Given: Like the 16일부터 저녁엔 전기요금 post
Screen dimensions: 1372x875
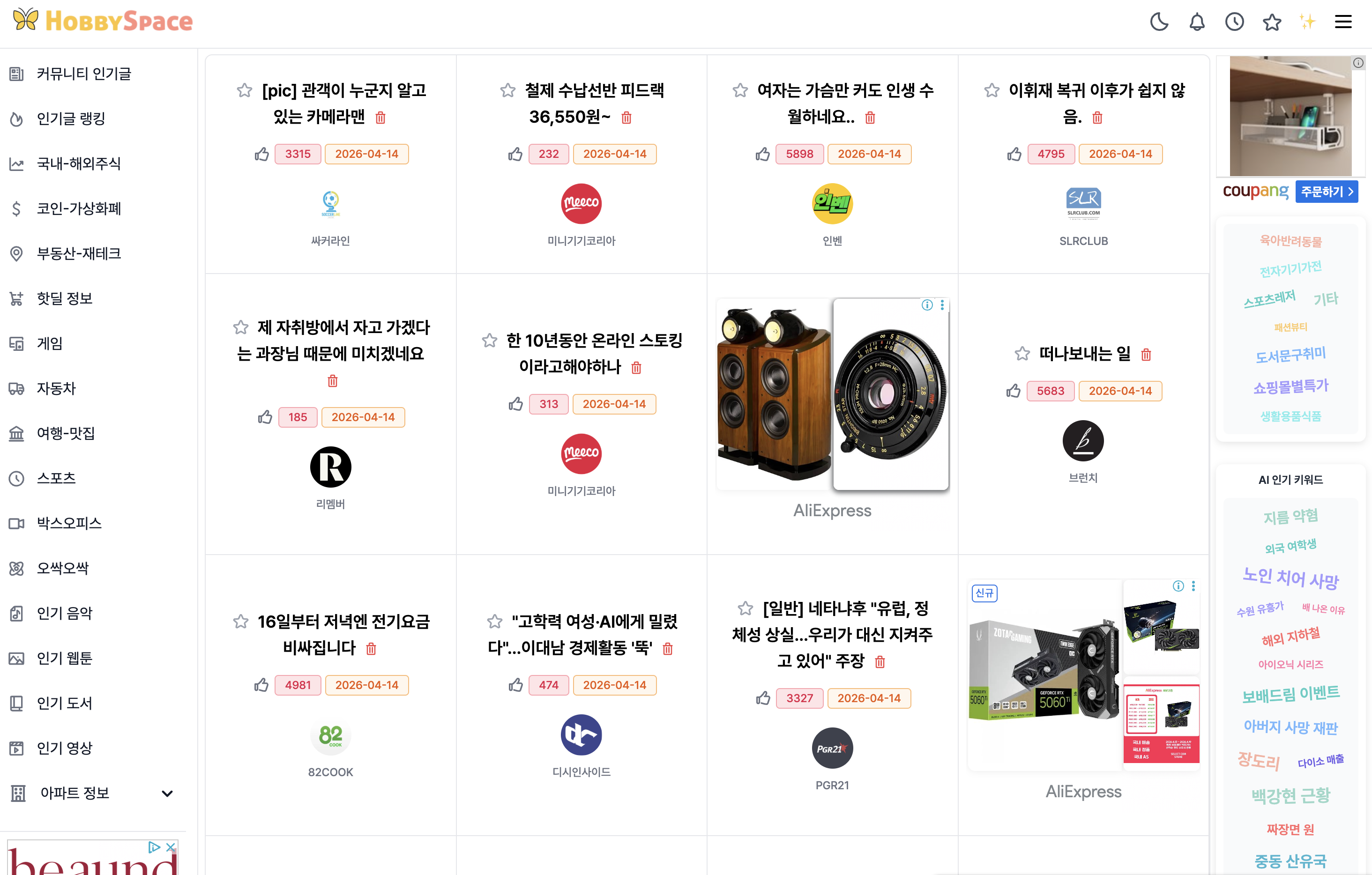Looking at the screenshot, I should (261, 685).
